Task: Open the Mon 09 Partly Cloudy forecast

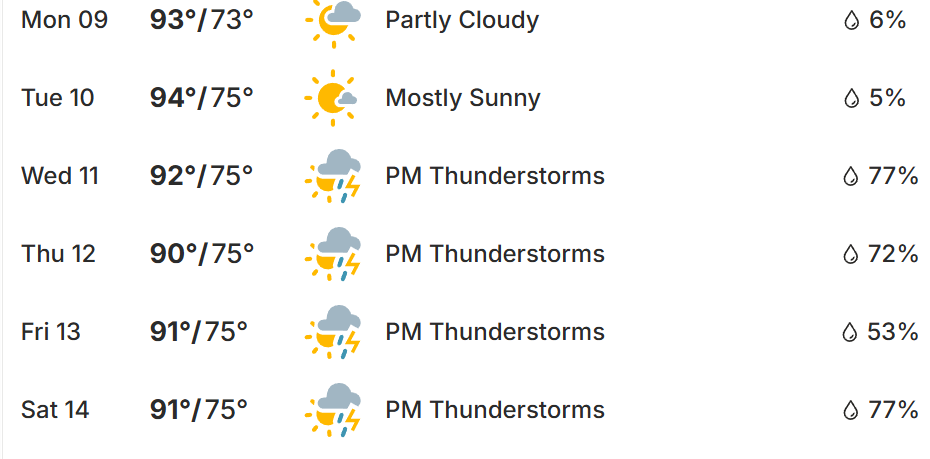Action: click(x=462, y=20)
